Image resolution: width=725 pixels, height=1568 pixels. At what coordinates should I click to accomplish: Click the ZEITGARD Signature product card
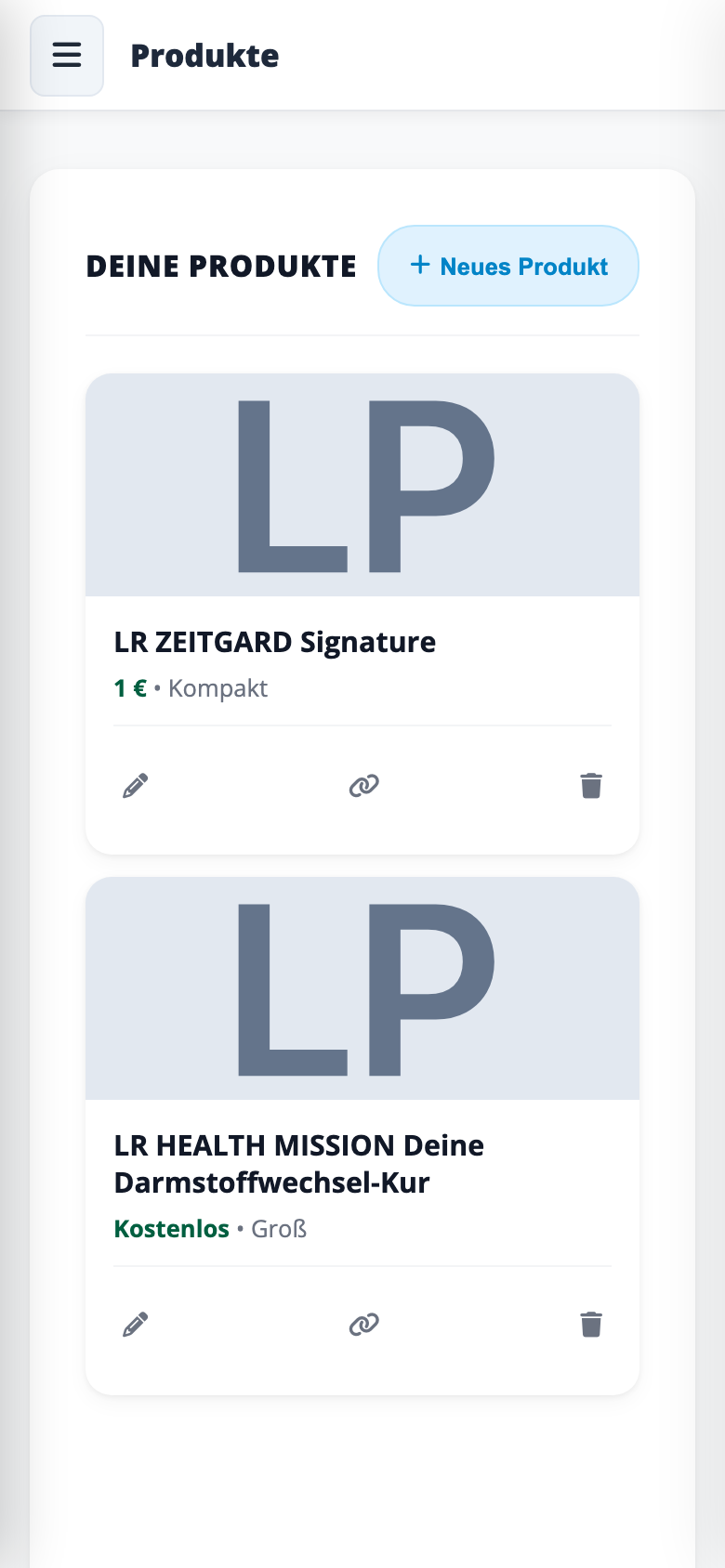click(x=362, y=613)
